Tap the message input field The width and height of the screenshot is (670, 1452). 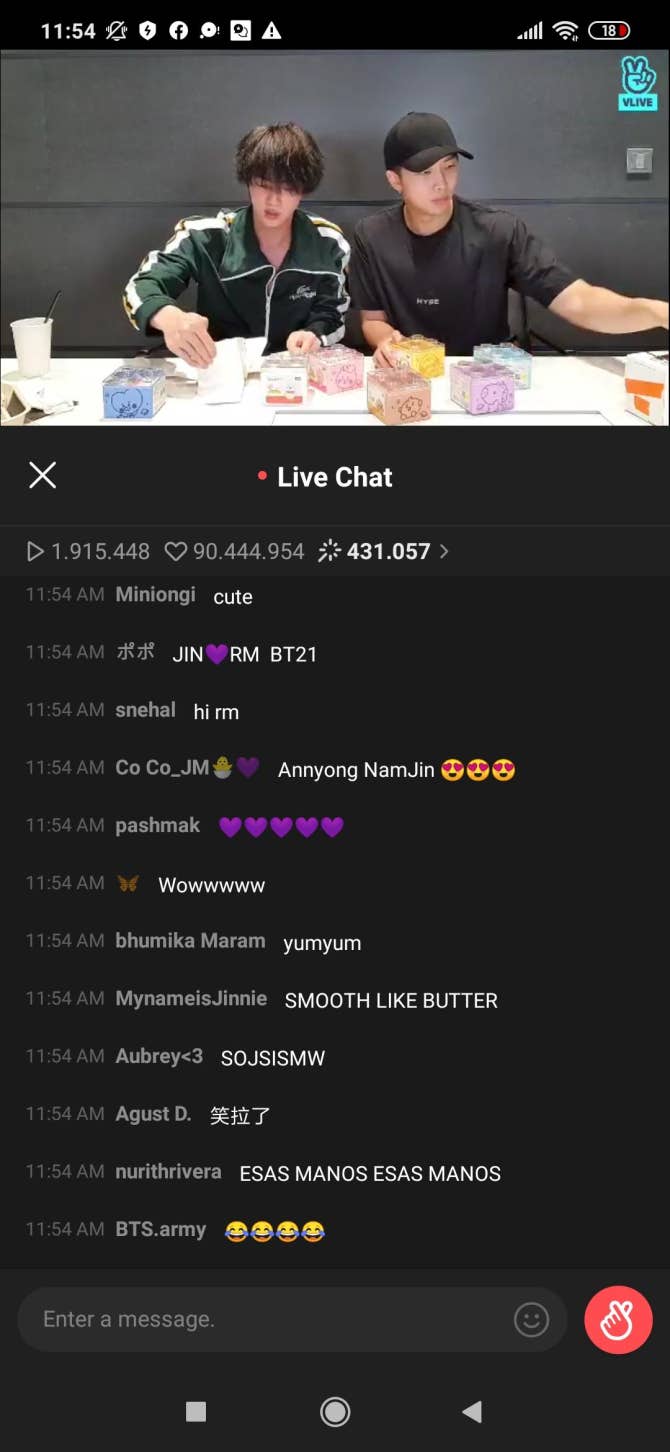[x=270, y=1319]
